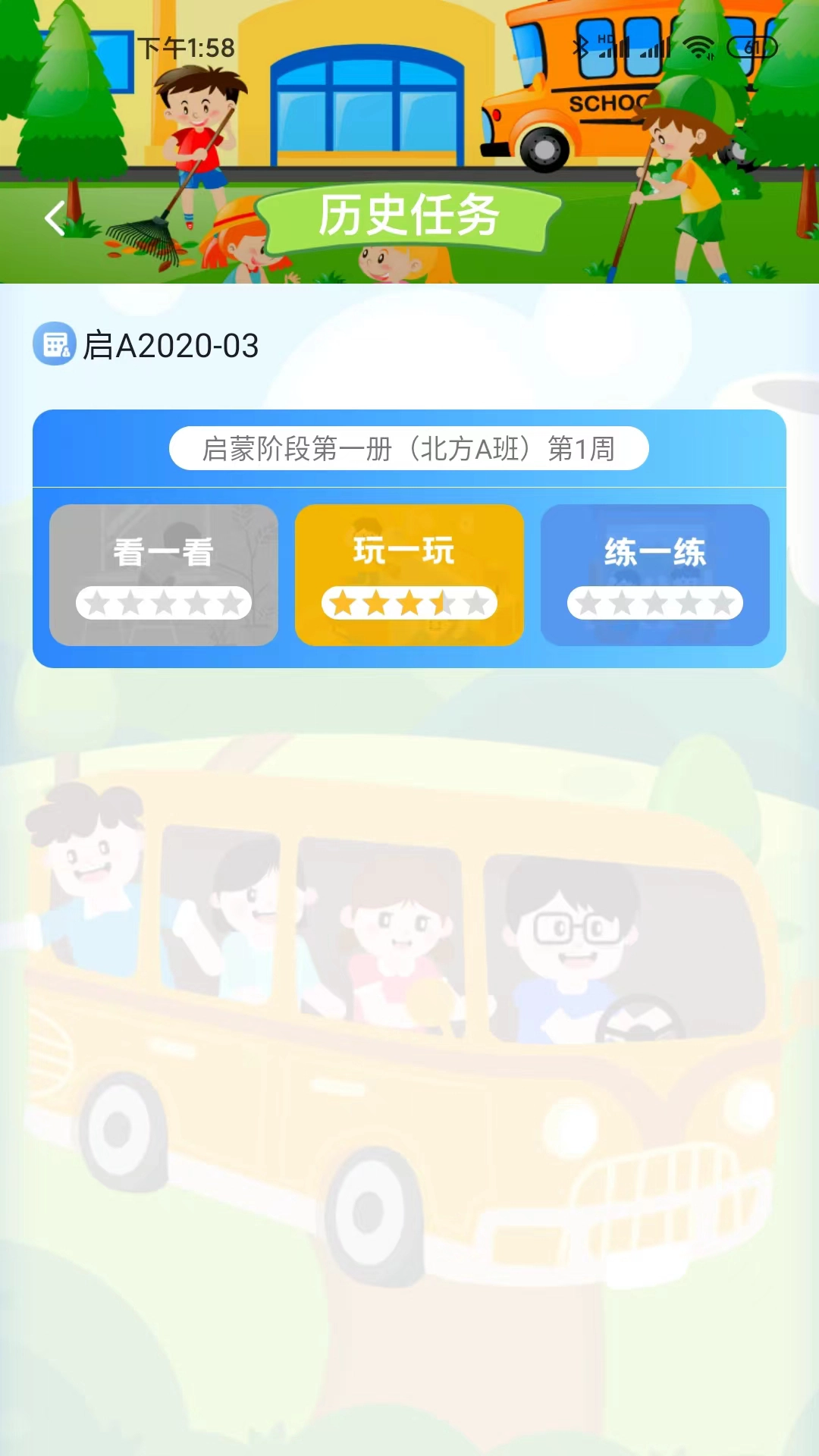Open the 玩一玩 activity card
The height and width of the screenshot is (1456, 819).
409,575
